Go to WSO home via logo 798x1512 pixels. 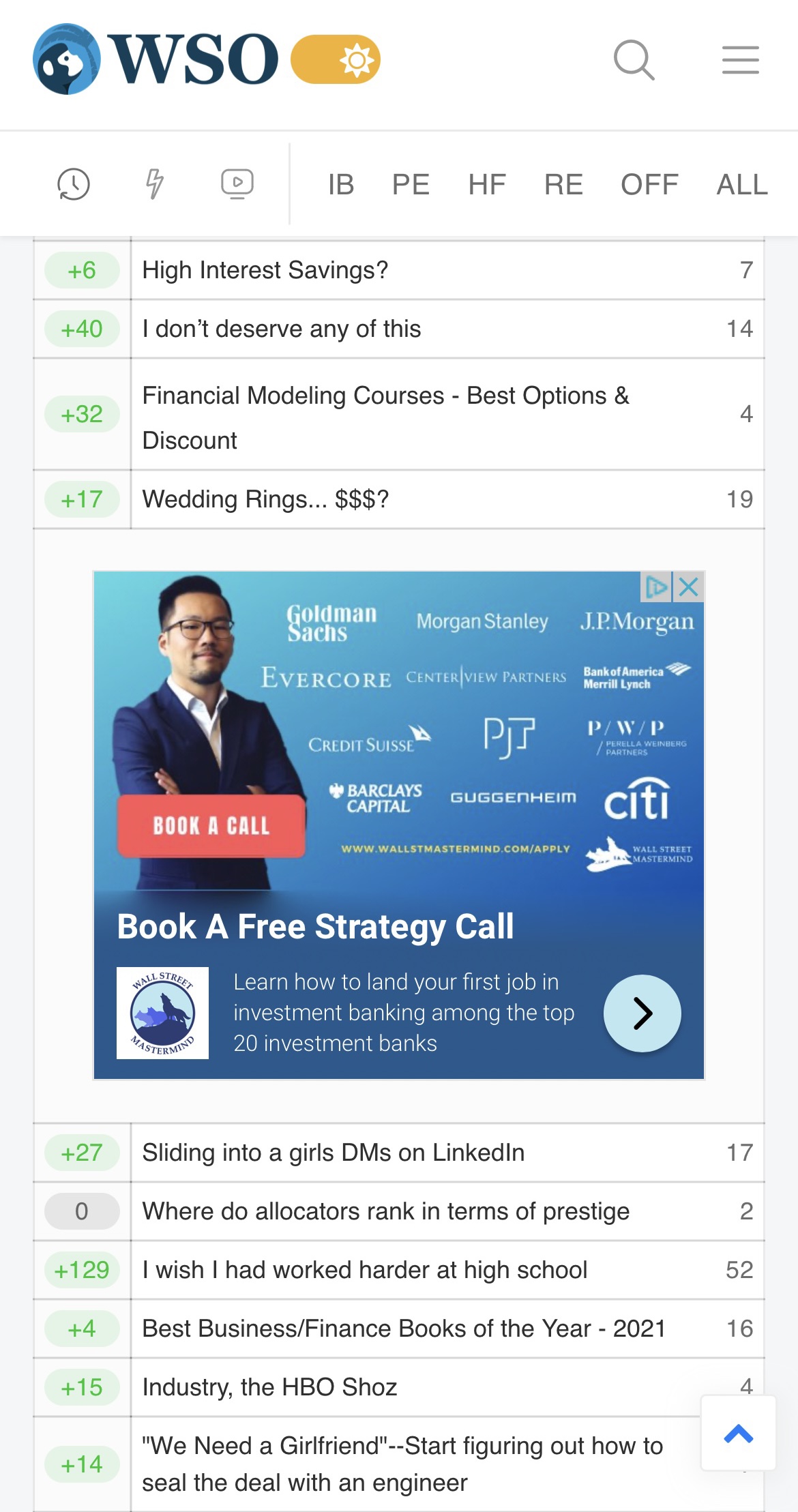[156, 59]
